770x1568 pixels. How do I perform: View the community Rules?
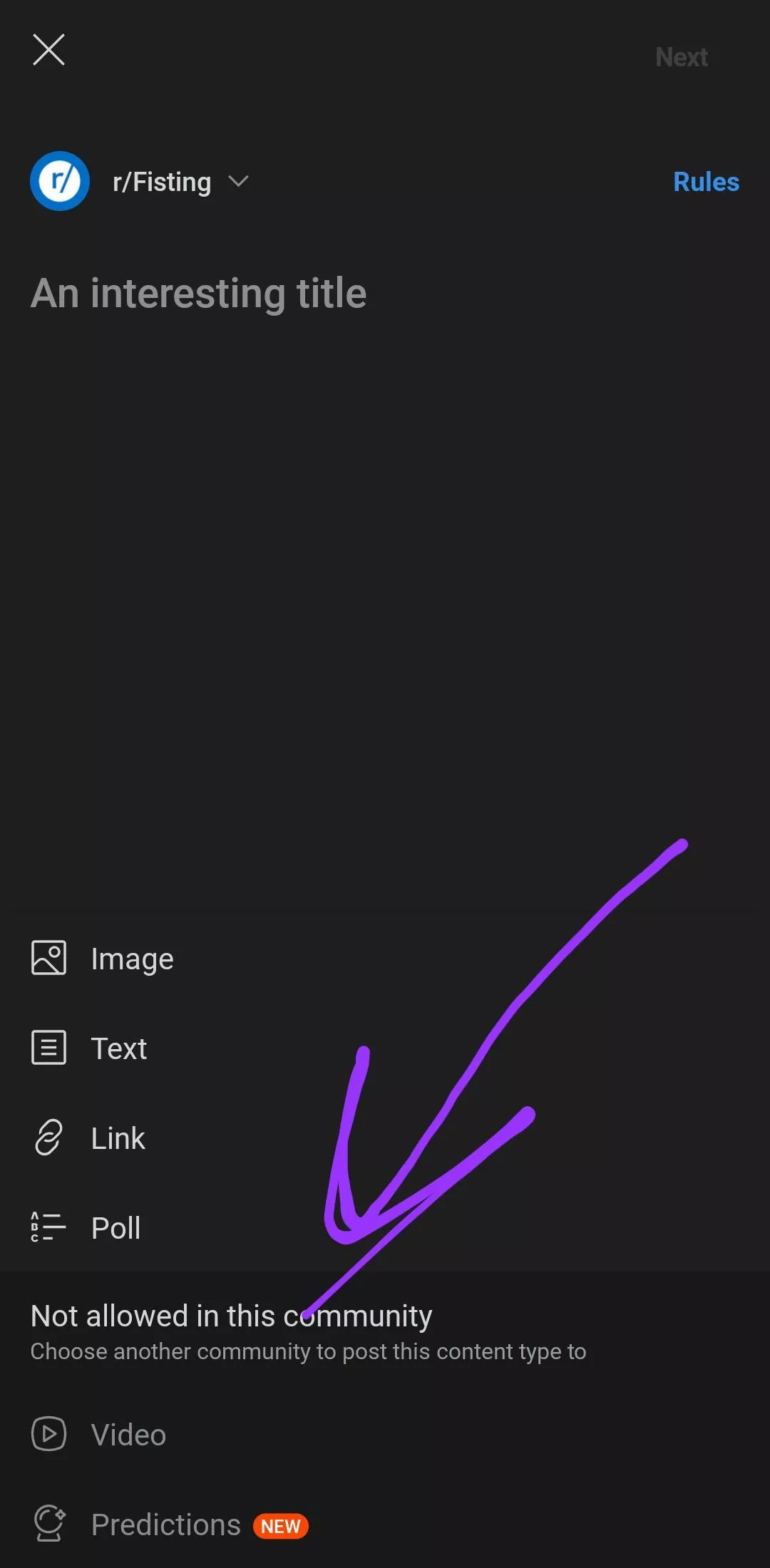(x=705, y=182)
